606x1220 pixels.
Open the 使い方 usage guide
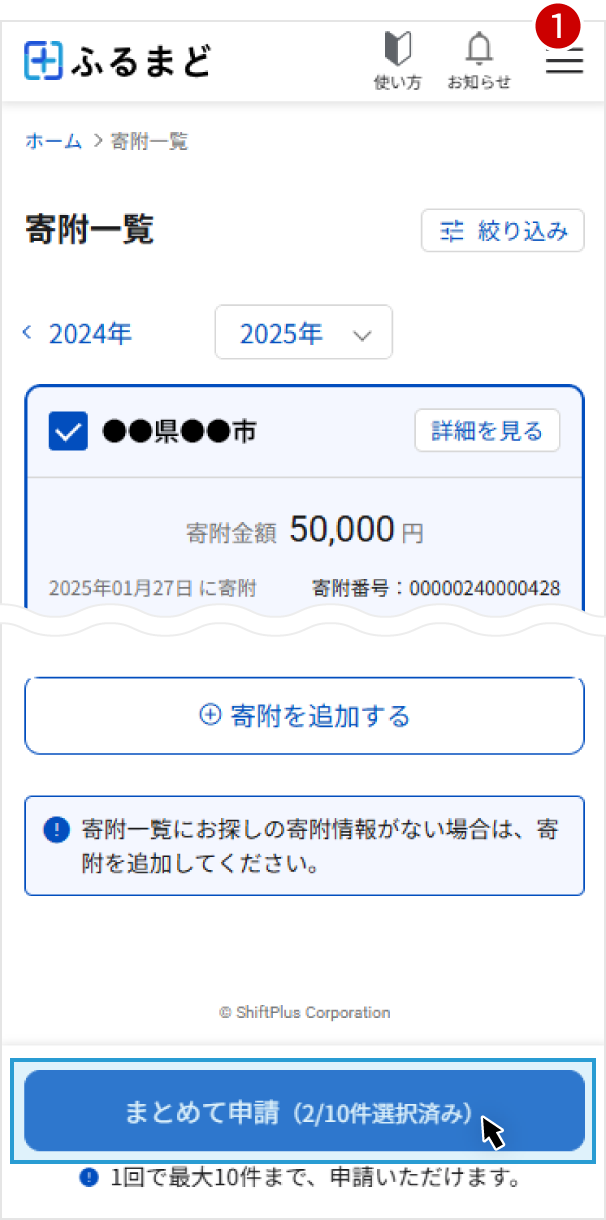[x=397, y=60]
